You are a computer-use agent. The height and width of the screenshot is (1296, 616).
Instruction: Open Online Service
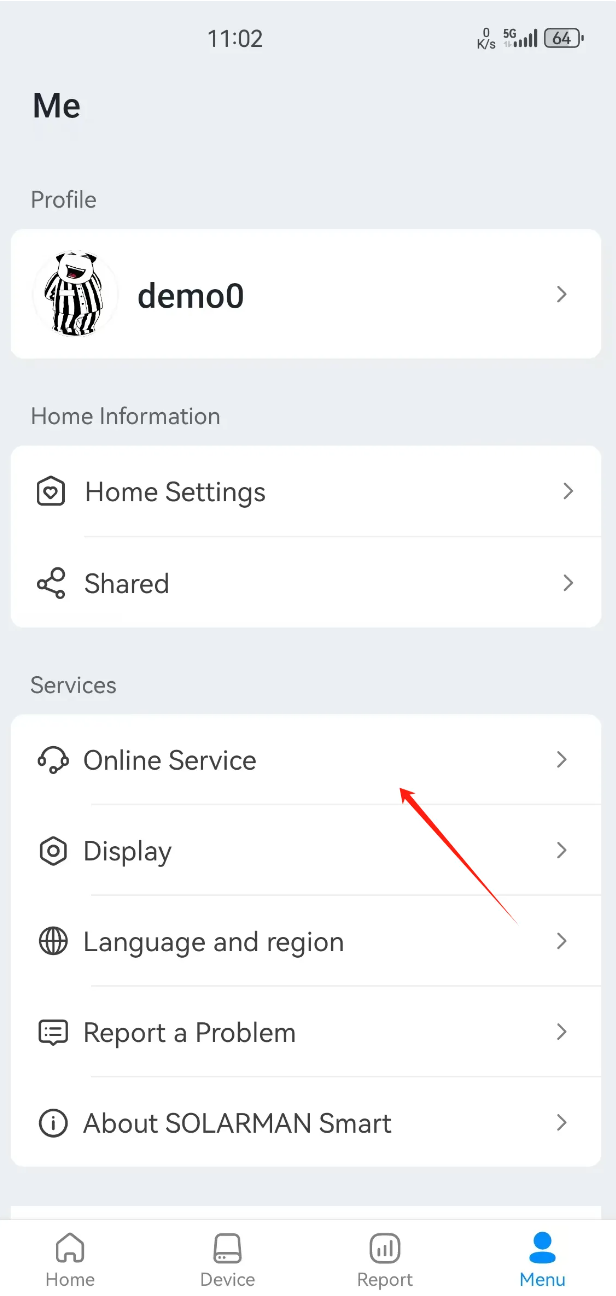pos(305,760)
